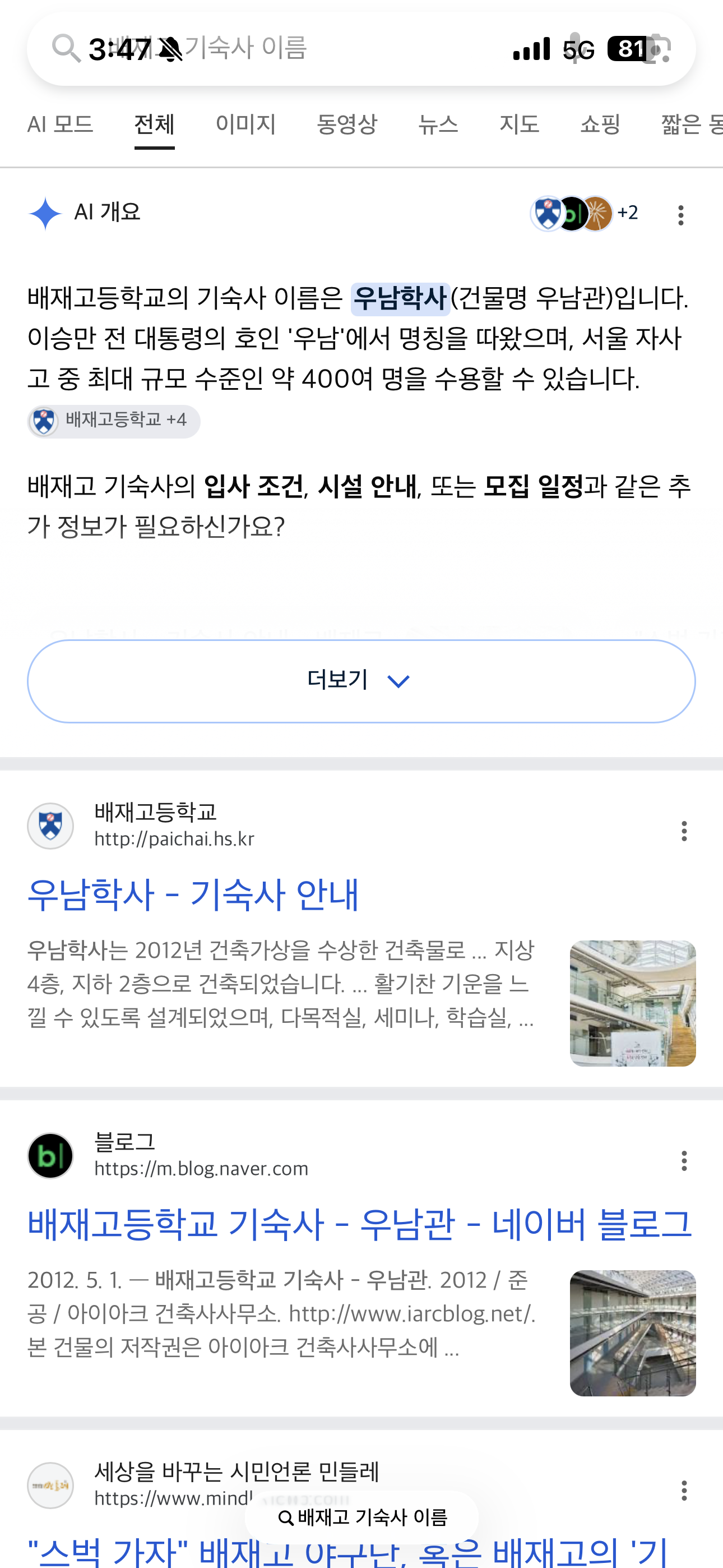Expand AI overview with 더보기
Viewport: 723px width, 1568px height.
coord(361,680)
